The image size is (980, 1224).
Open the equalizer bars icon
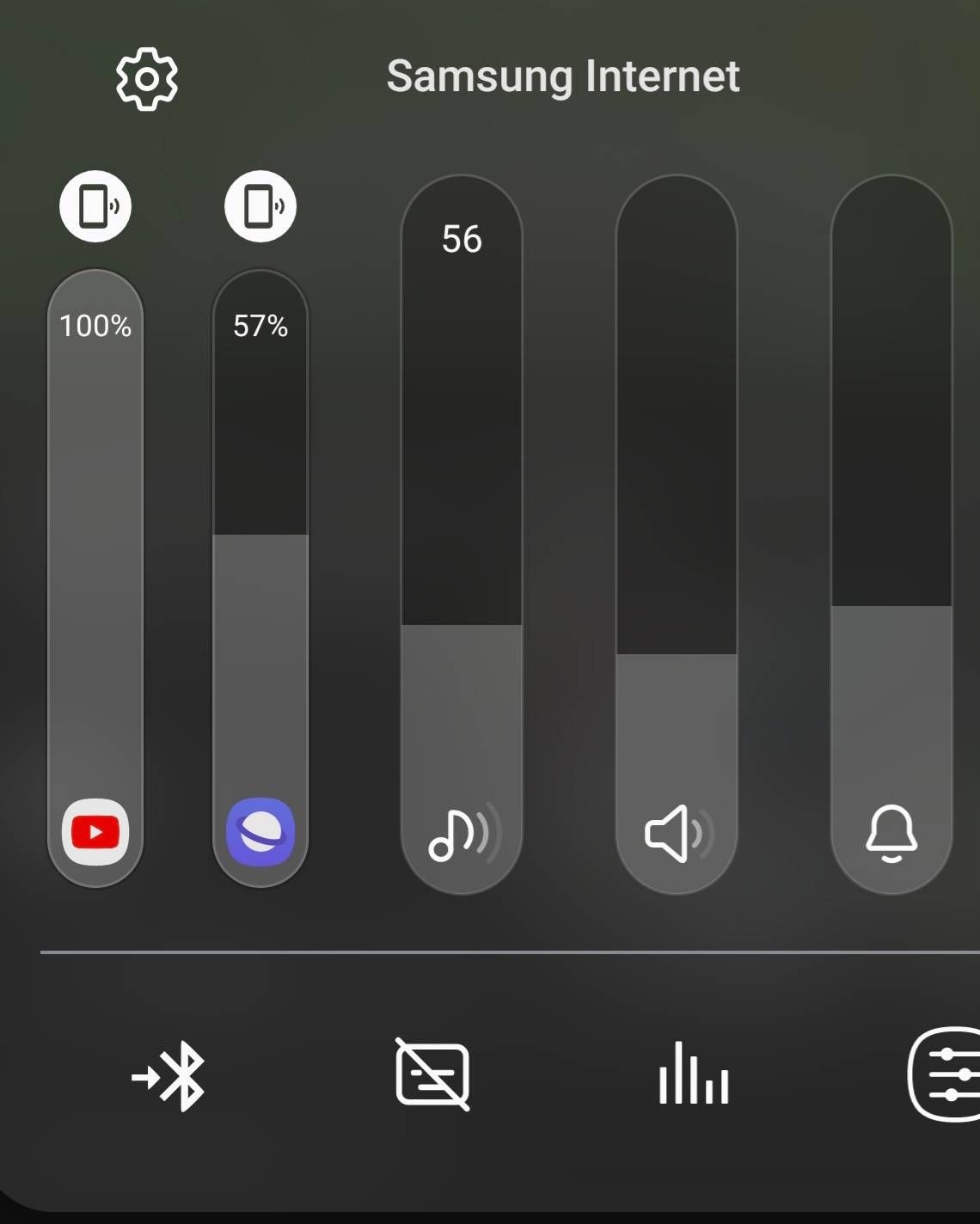tap(694, 1074)
